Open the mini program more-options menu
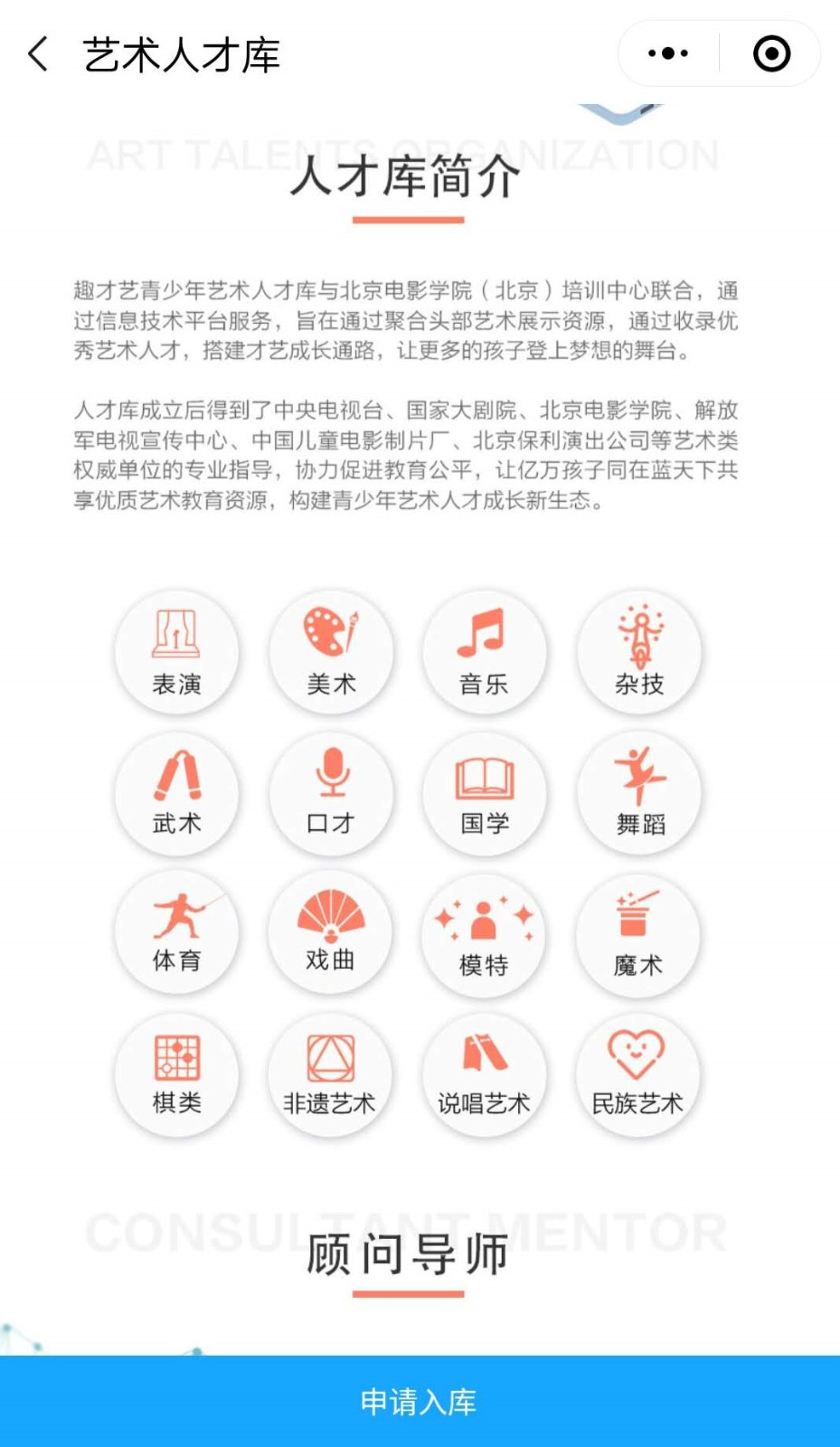The width and height of the screenshot is (840, 1447). point(668,54)
